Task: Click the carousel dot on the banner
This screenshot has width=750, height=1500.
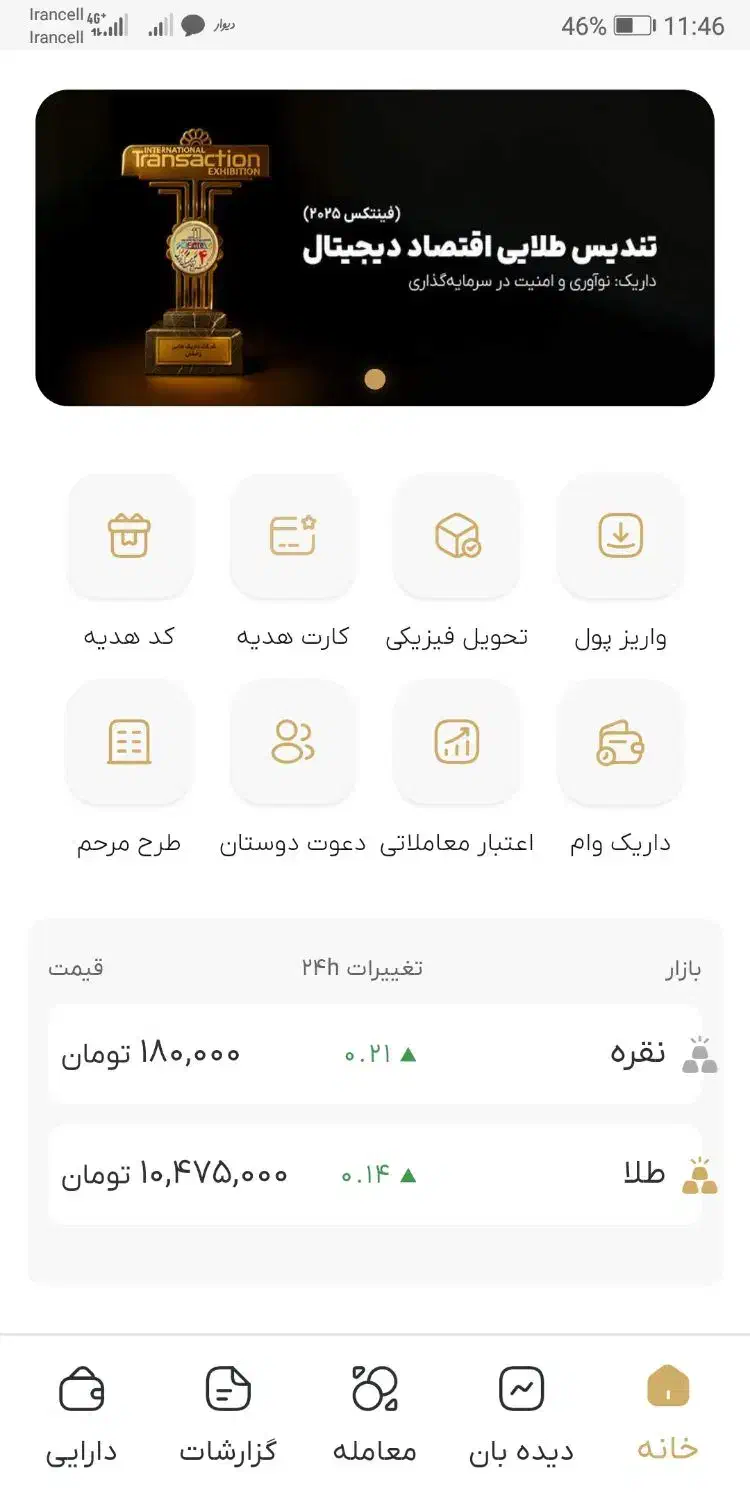Action: click(374, 380)
